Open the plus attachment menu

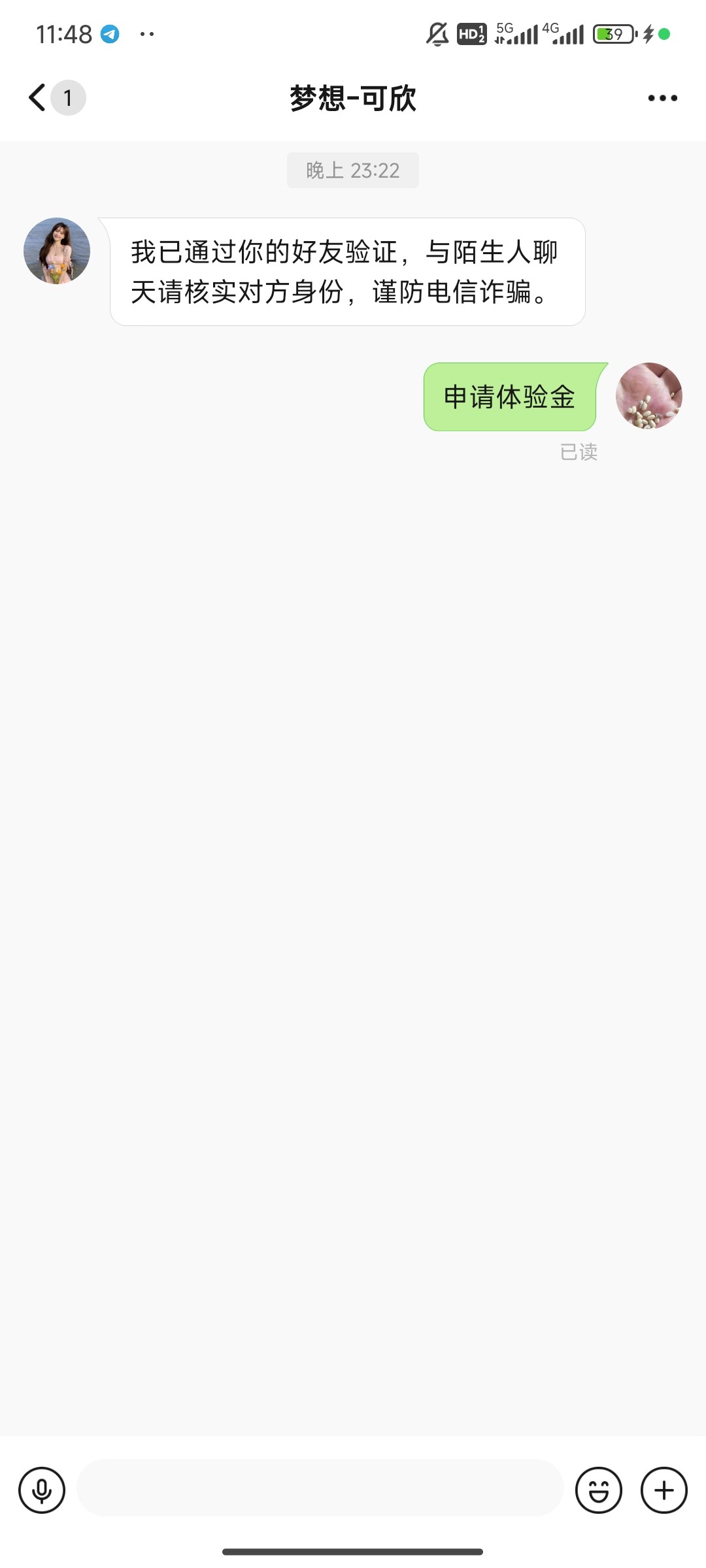[664, 1490]
